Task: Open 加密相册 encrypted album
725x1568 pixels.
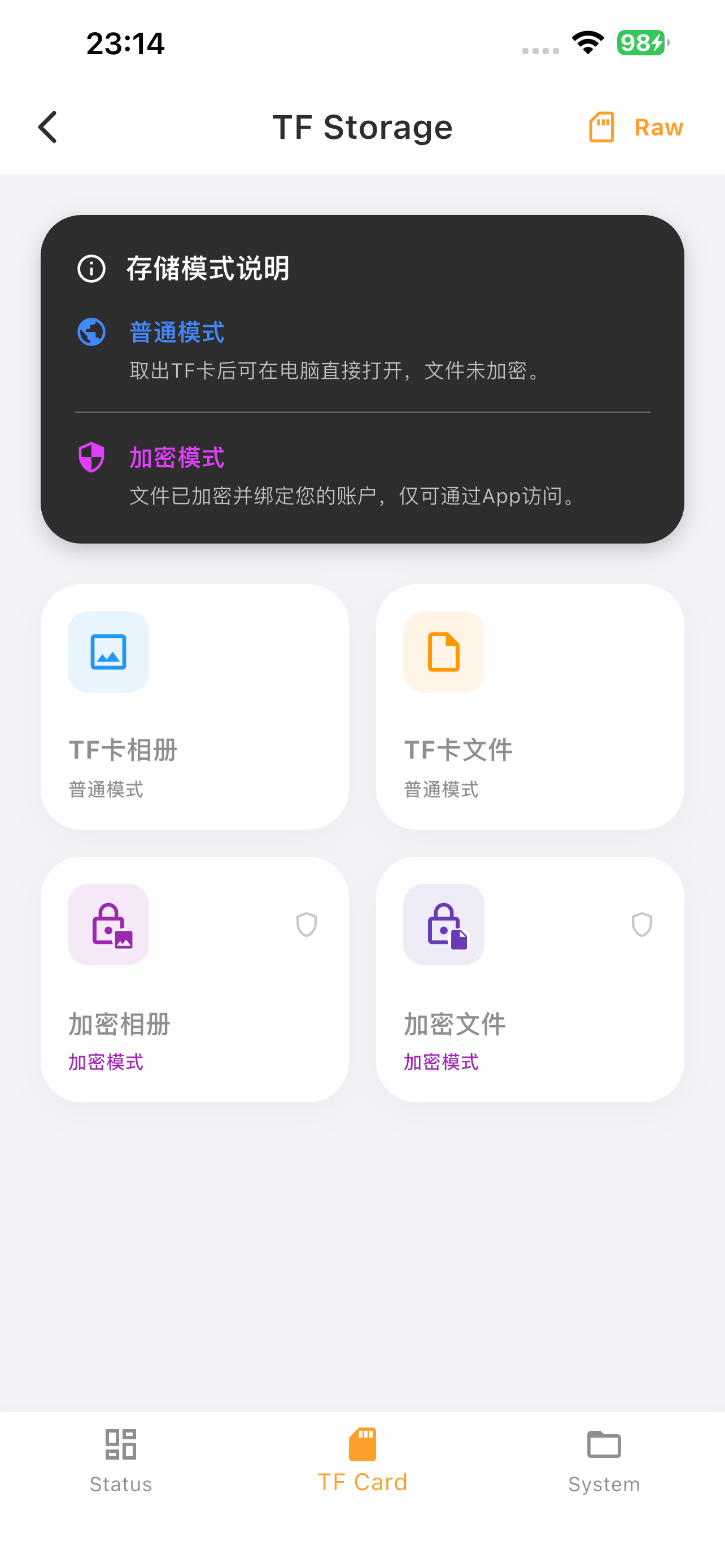Action: tap(194, 979)
